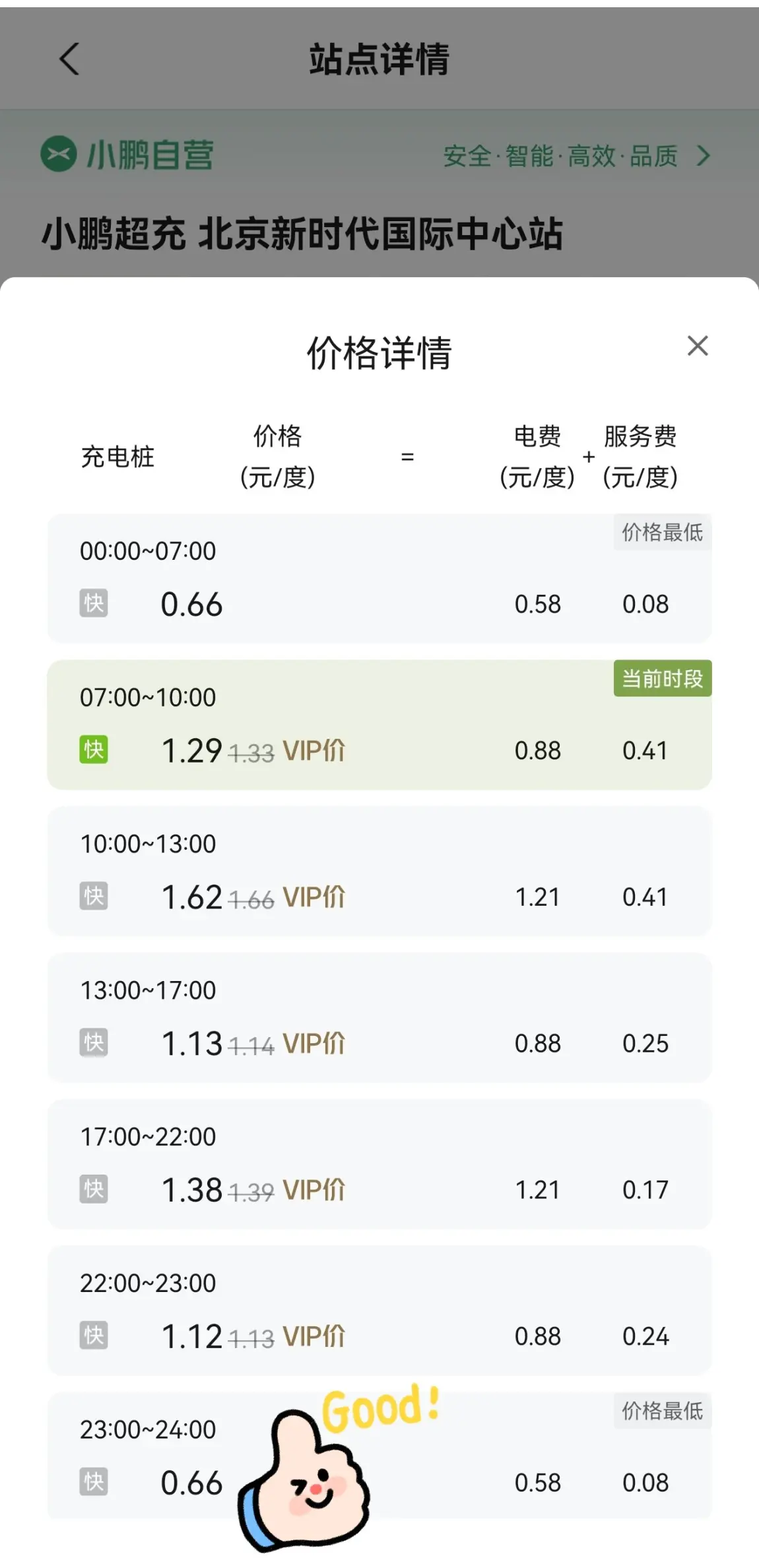Go back from the 站点详情 page

pos(69,59)
